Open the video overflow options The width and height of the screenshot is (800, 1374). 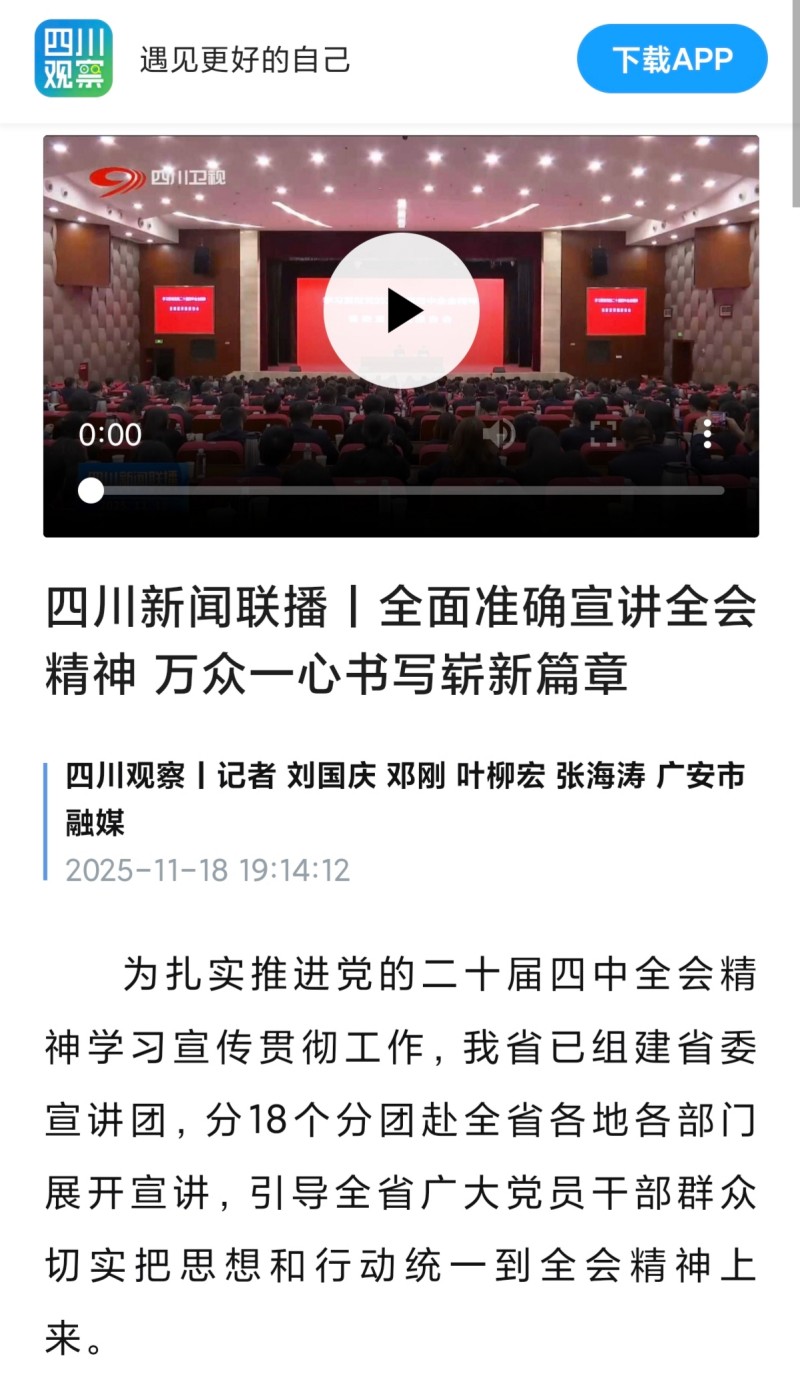point(707,433)
